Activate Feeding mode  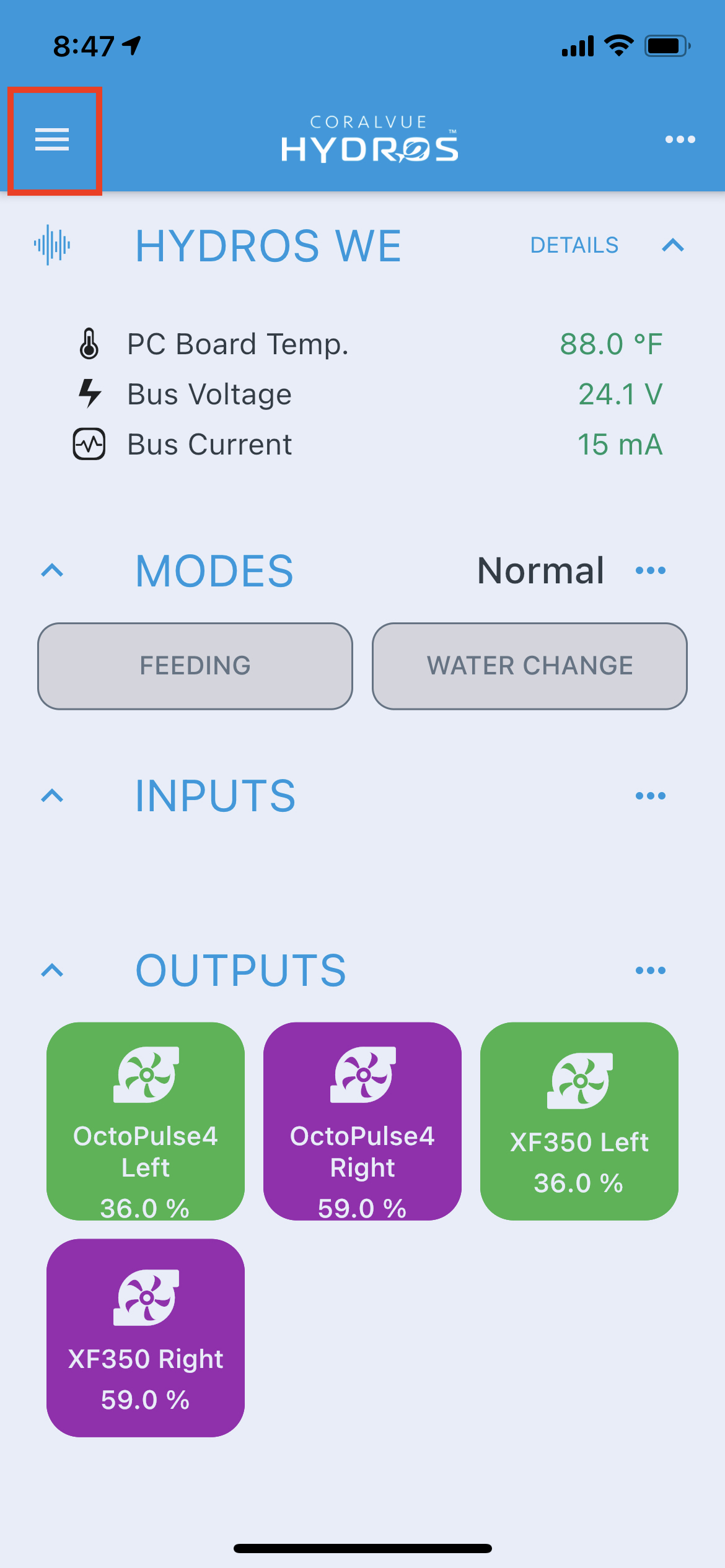[x=195, y=666]
